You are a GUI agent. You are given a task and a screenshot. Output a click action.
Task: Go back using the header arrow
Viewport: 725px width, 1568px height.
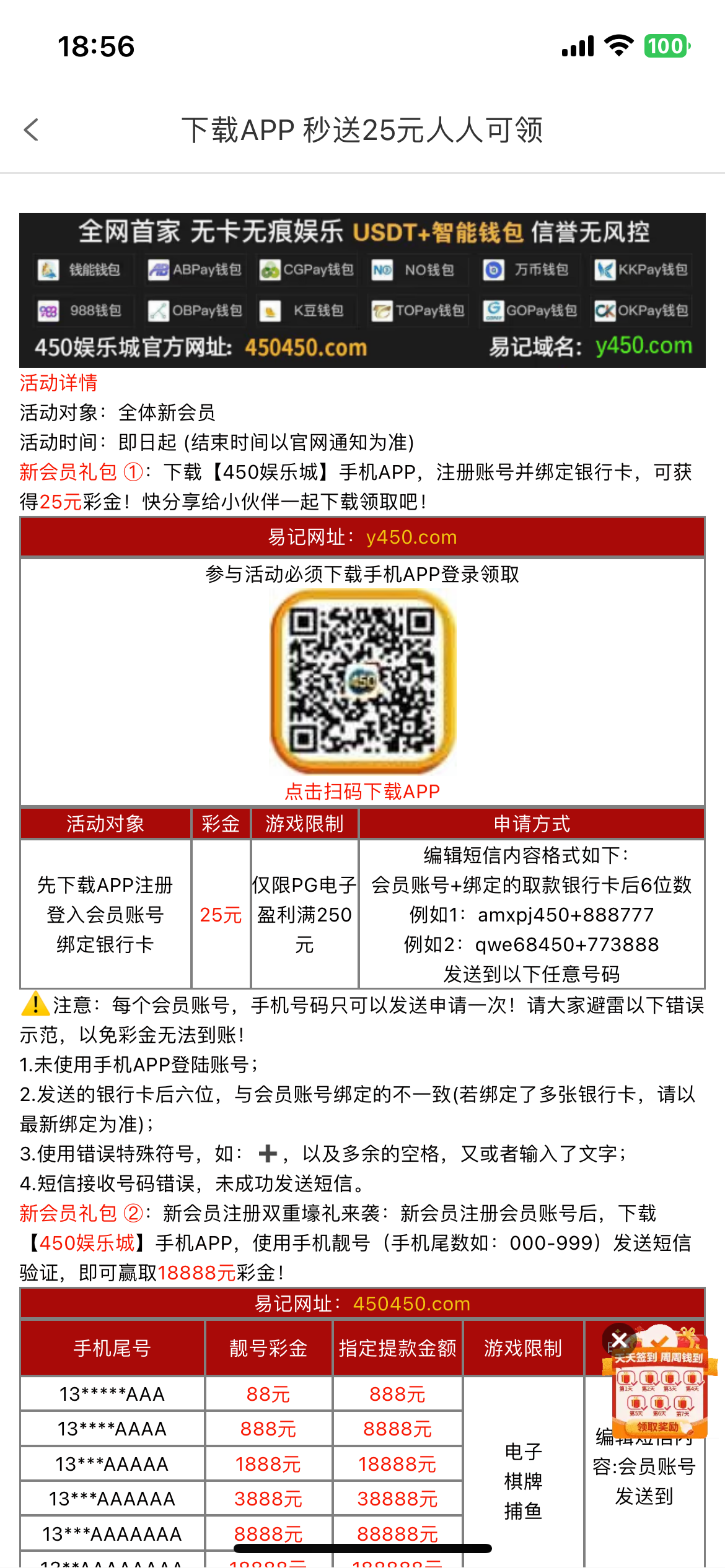click(32, 130)
